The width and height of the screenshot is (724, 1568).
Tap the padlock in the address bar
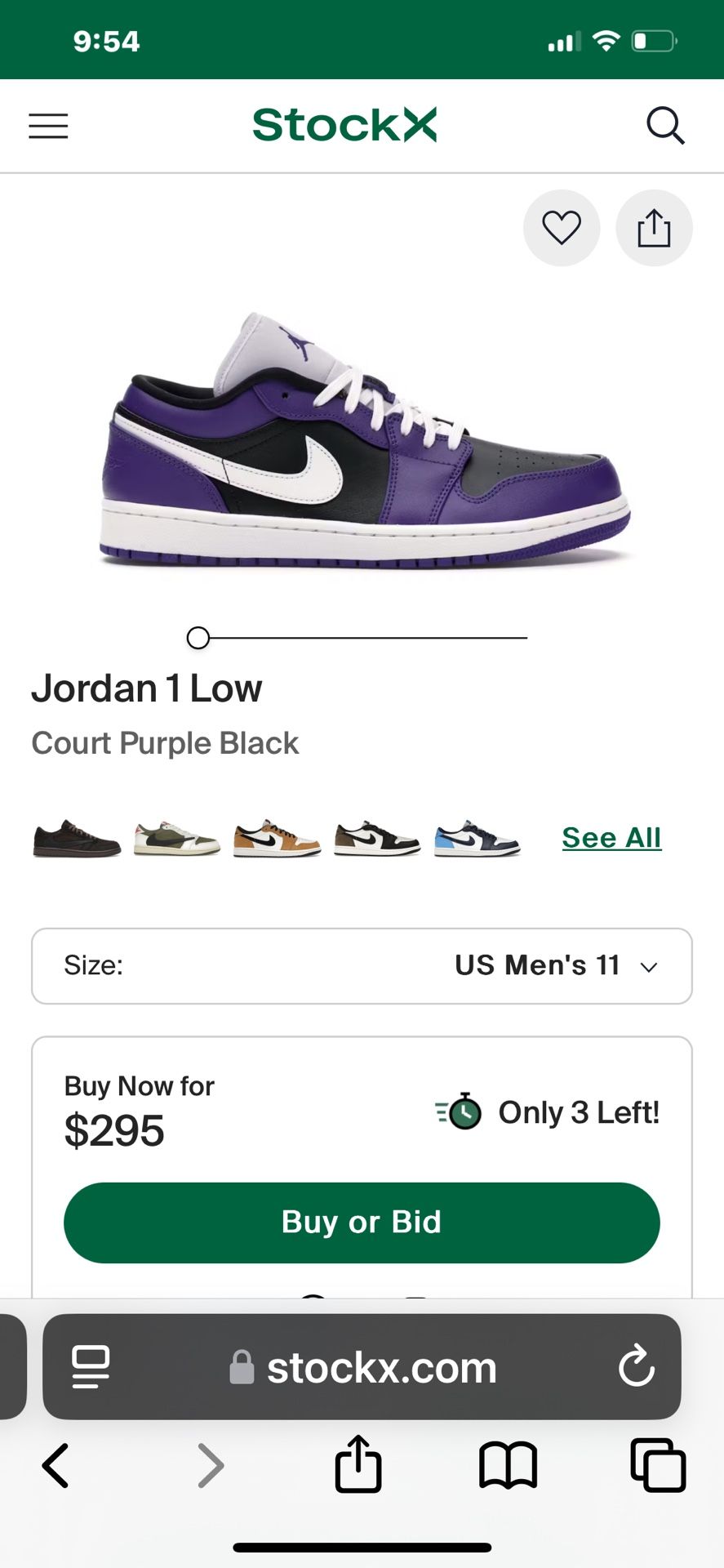[x=241, y=1367]
